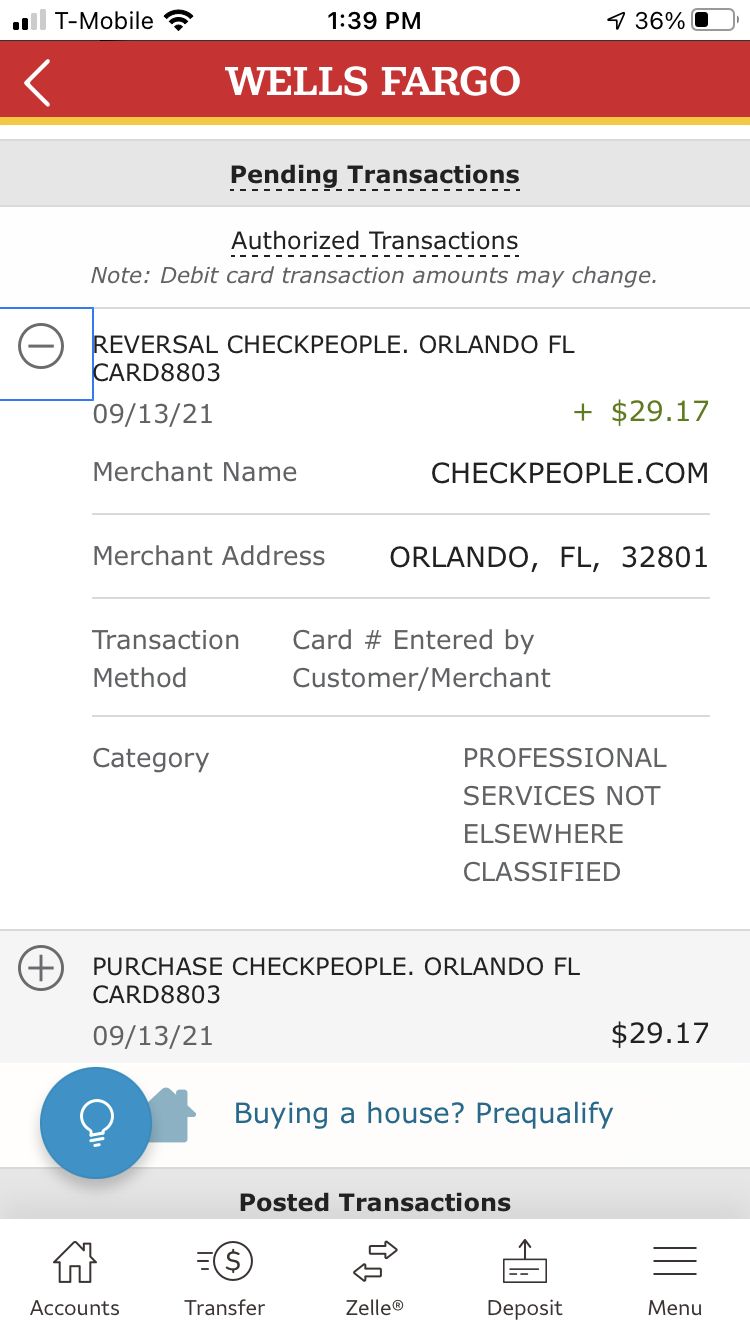
Task: Tap the blue lightbulb assistant icon
Action: coord(96,1122)
